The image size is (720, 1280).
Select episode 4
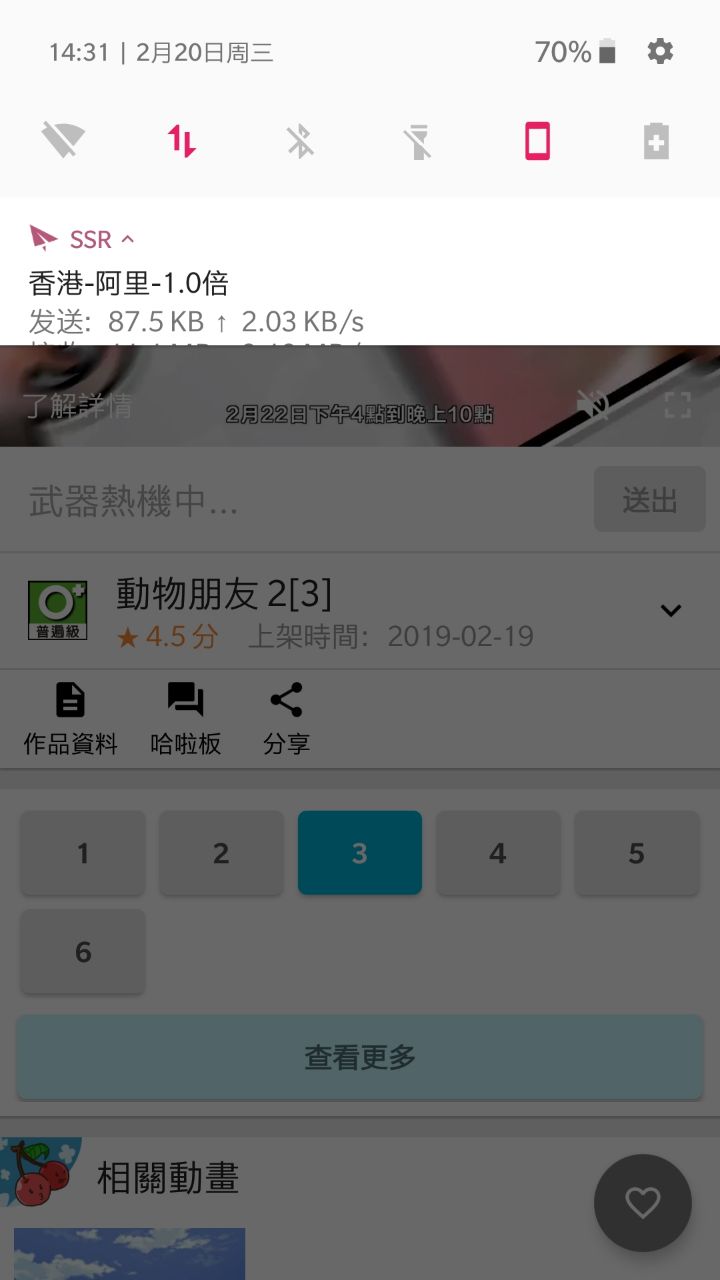point(498,853)
